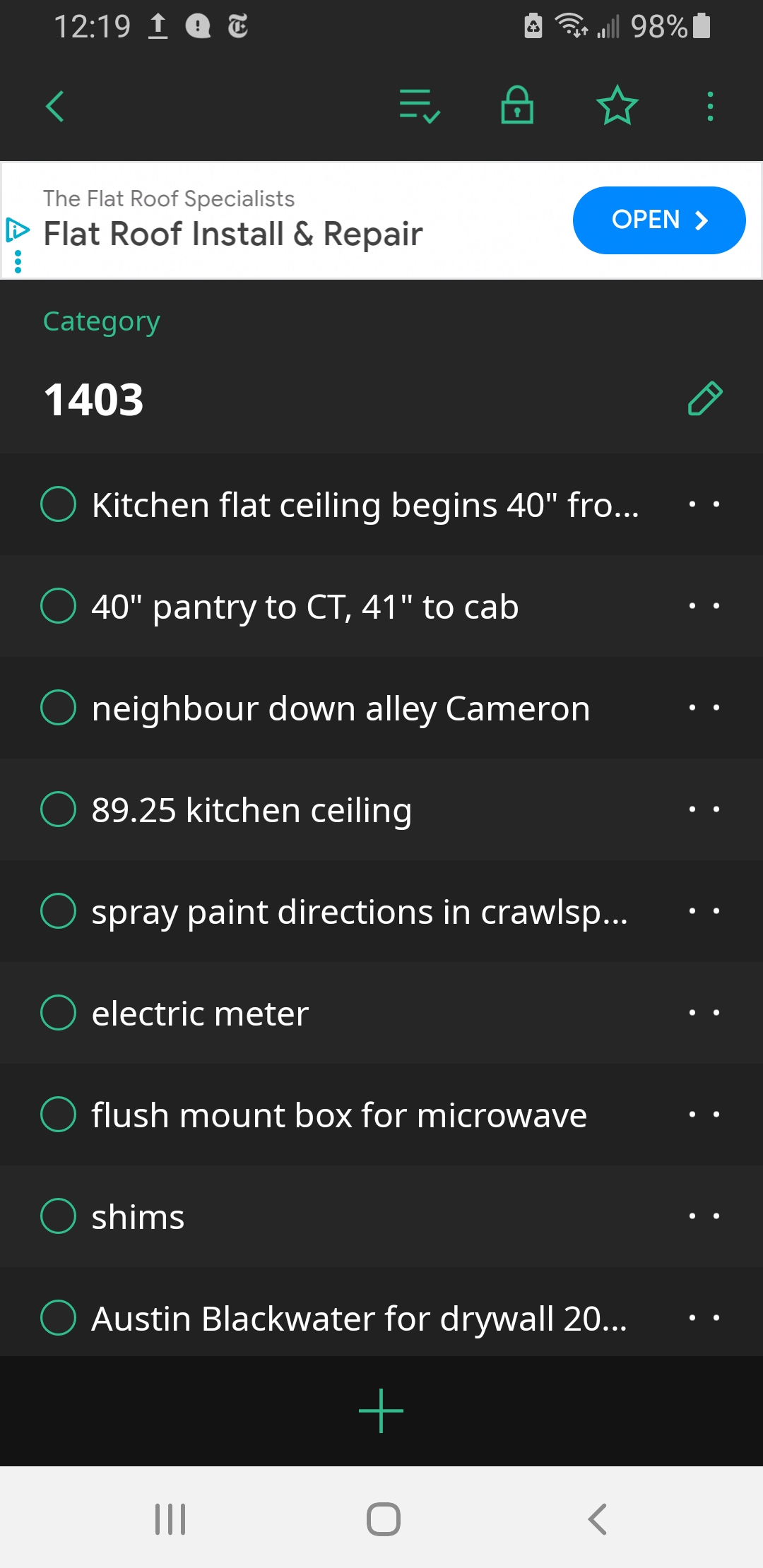Screen dimensions: 763x1568
Task: Open recent apps from navigation bar
Action: click(170, 1519)
